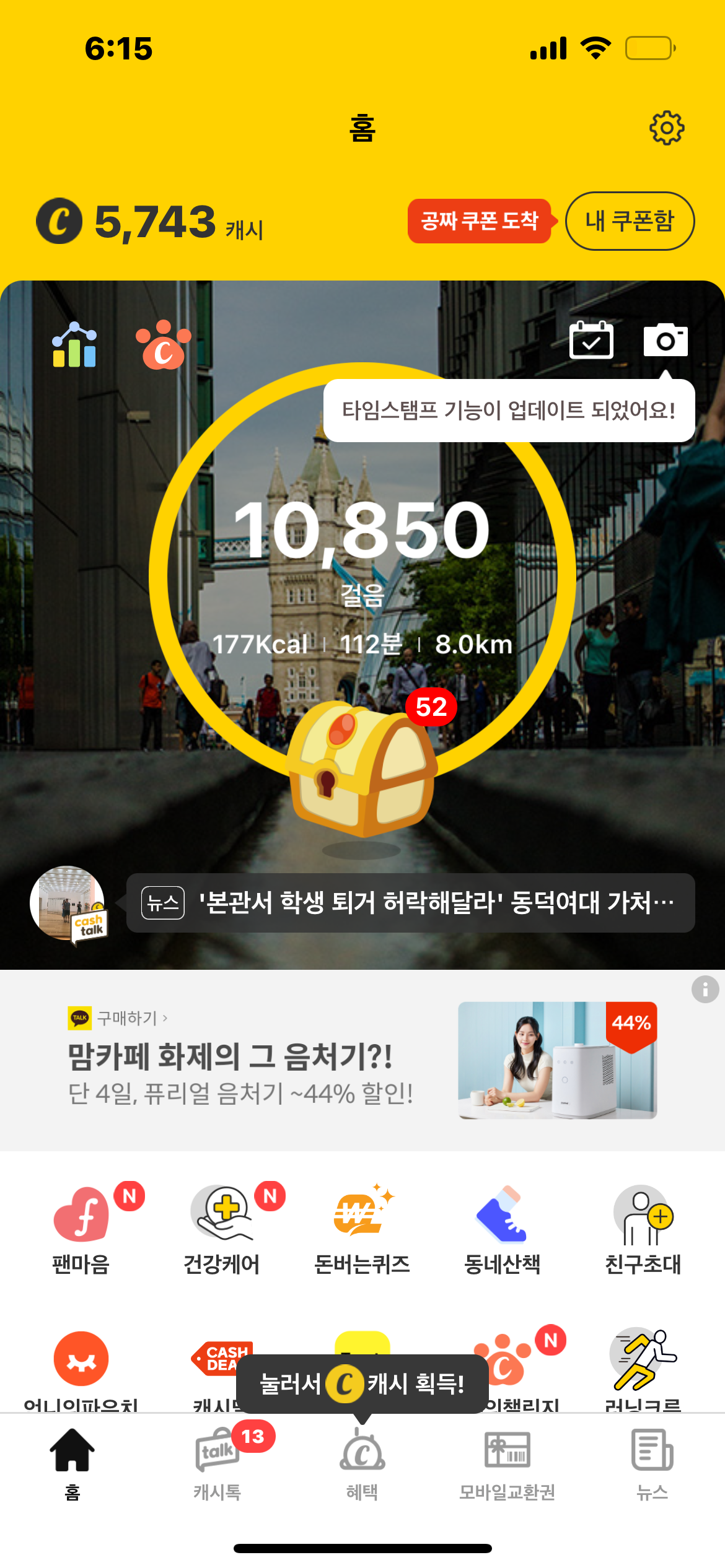Select 친구초대 to invite friends
Viewport: 725px width, 1568px height.
click(x=643, y=1229)
